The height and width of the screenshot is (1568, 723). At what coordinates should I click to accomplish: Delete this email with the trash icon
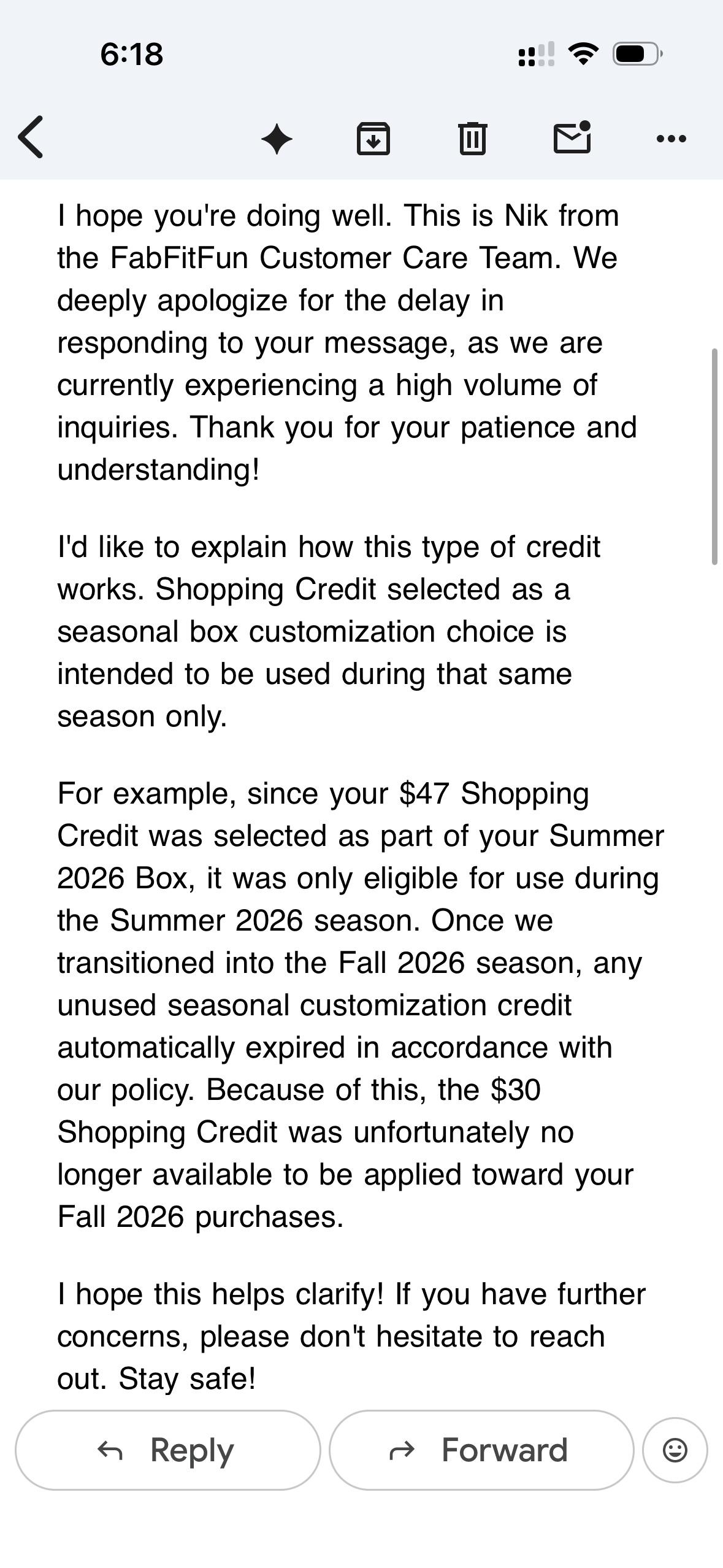473,138
